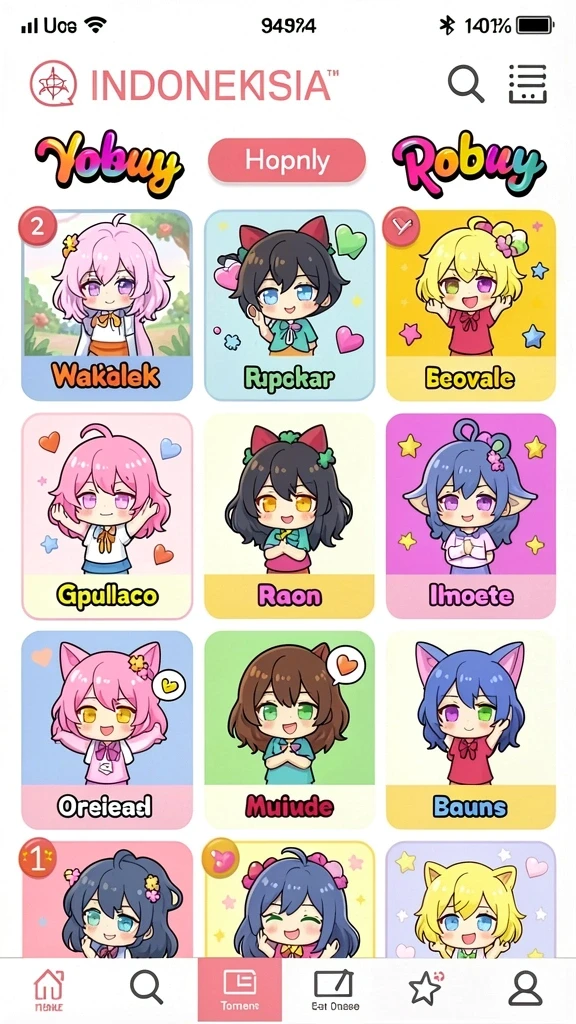
Task: Open the edit tab with pen icon
Action: pos(334,990)
